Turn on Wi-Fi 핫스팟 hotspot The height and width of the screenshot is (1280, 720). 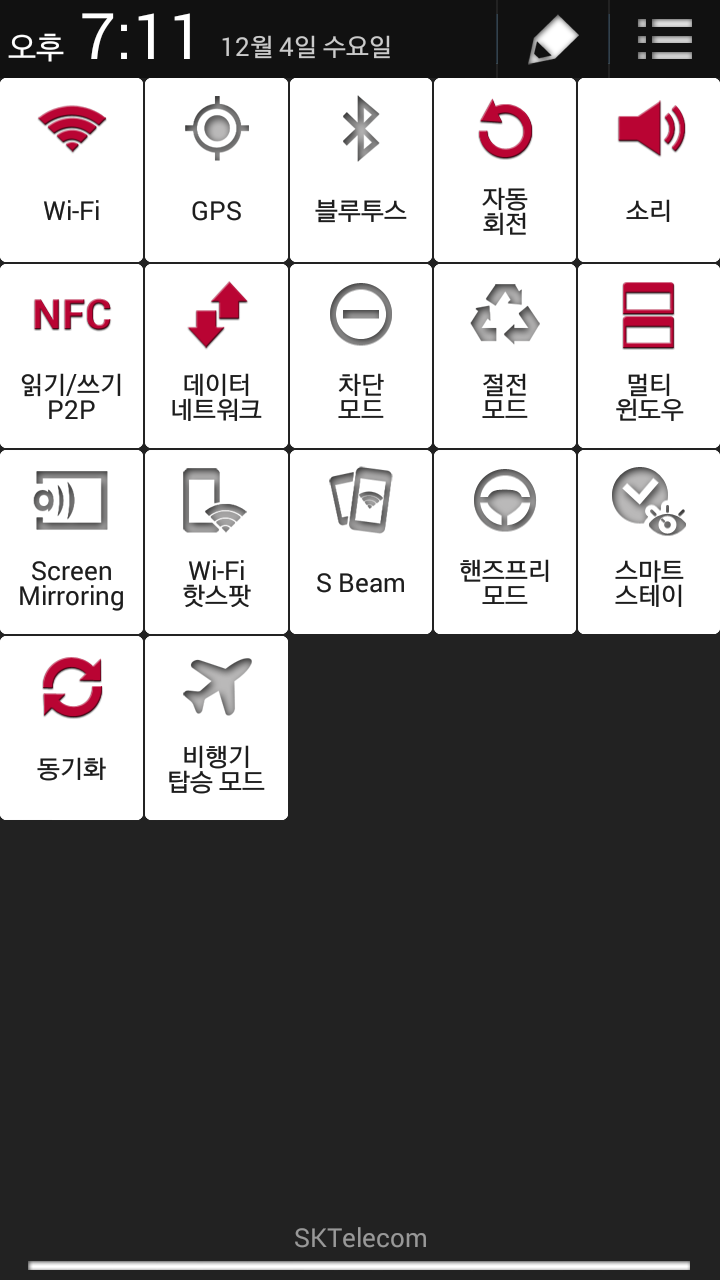pyautogui.click(x=216, y=541)
